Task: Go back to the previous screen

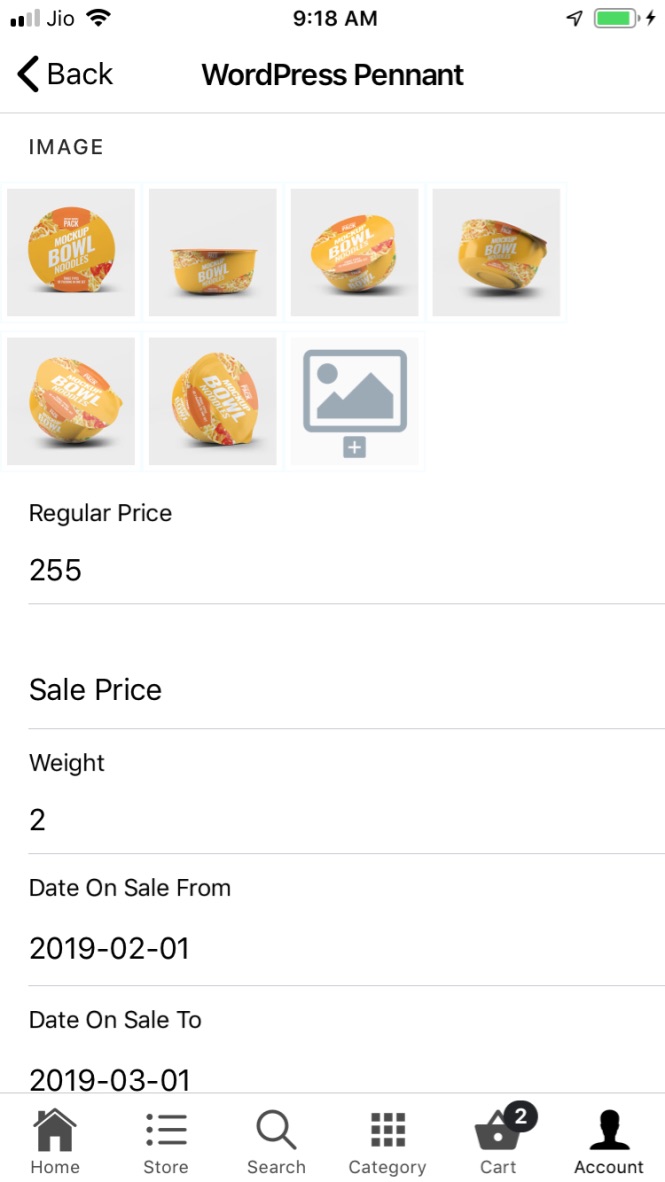Action: tap(65, 75)
